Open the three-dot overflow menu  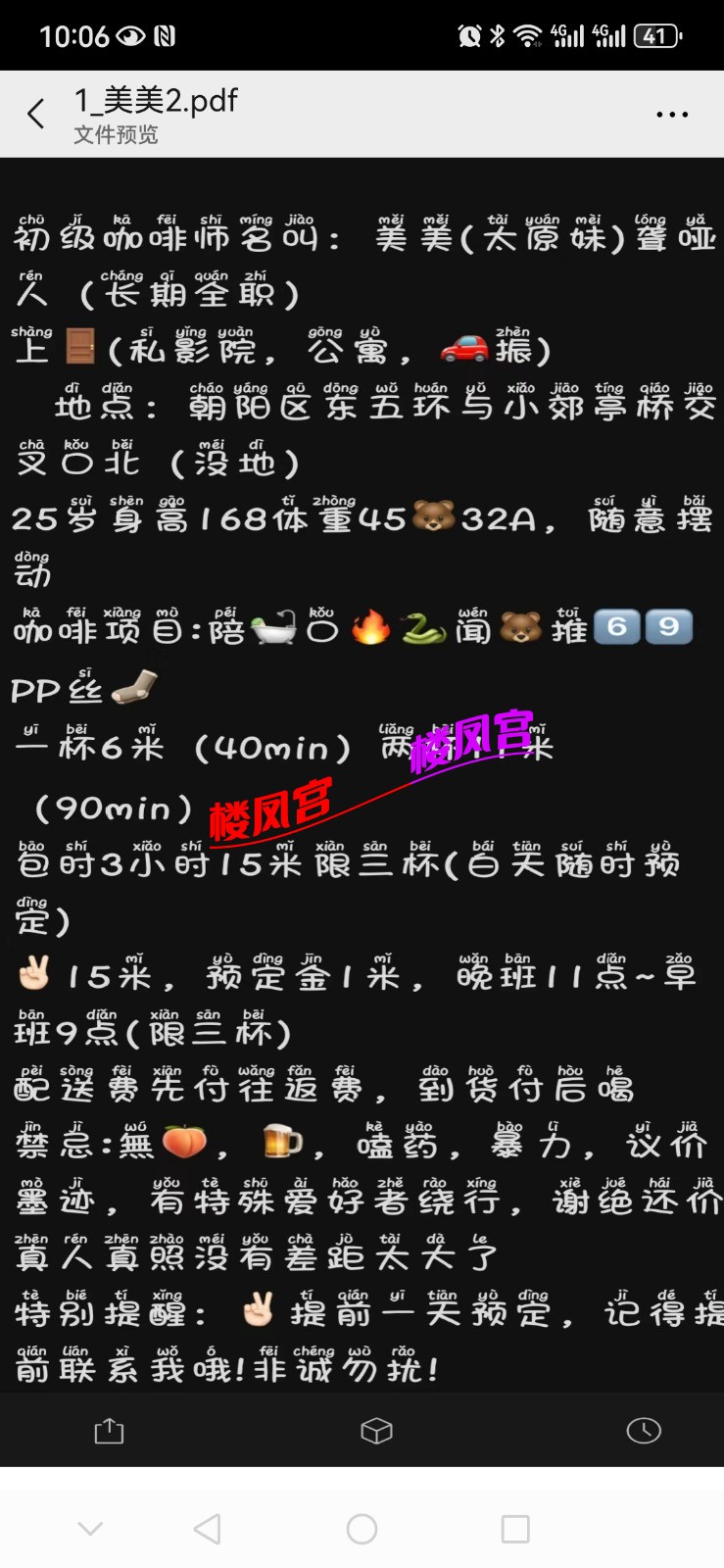pyautogui.click(x=672, y=115)
